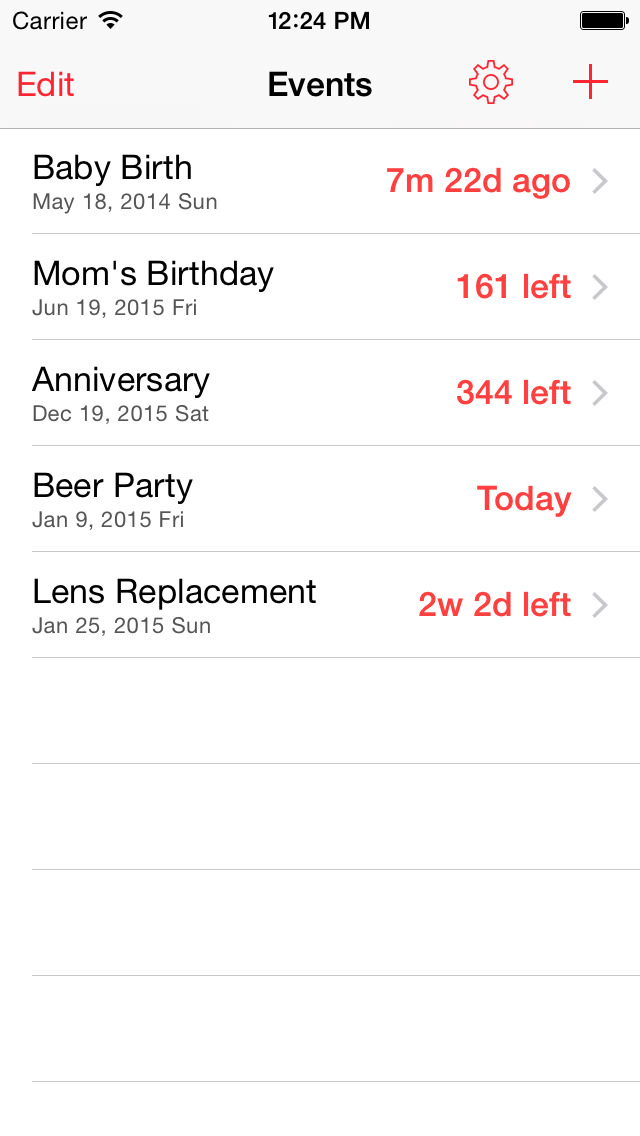640x1136 pixels.
Task: Open the Baby Birth event
Action: (320, 182)
